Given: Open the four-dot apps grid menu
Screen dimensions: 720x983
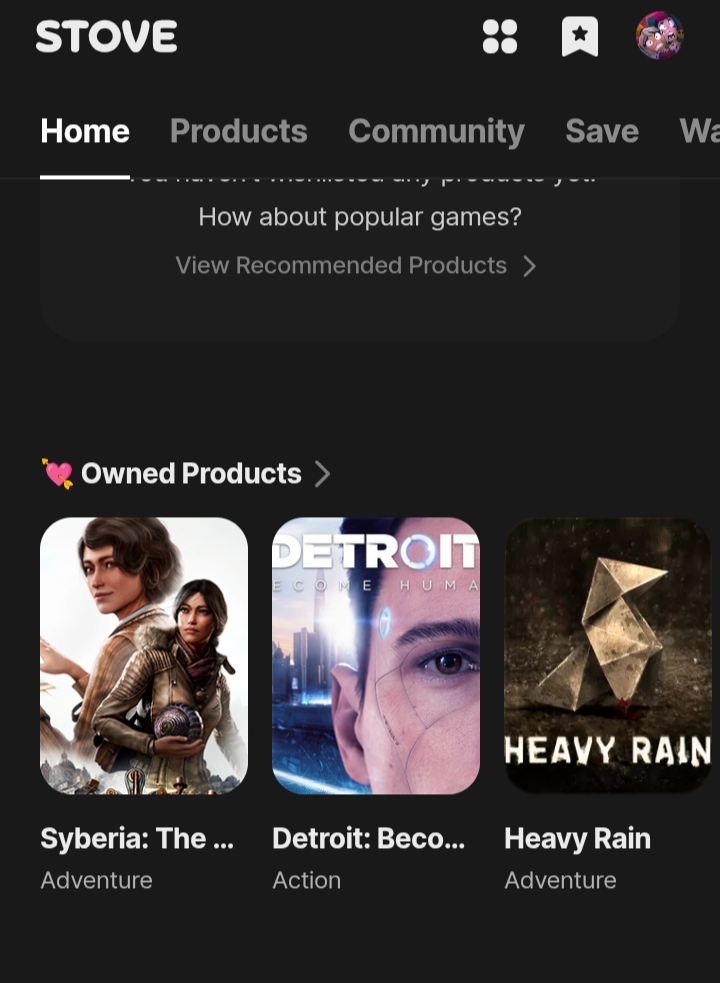Looking at the screenshot, I should coord(500,37).
